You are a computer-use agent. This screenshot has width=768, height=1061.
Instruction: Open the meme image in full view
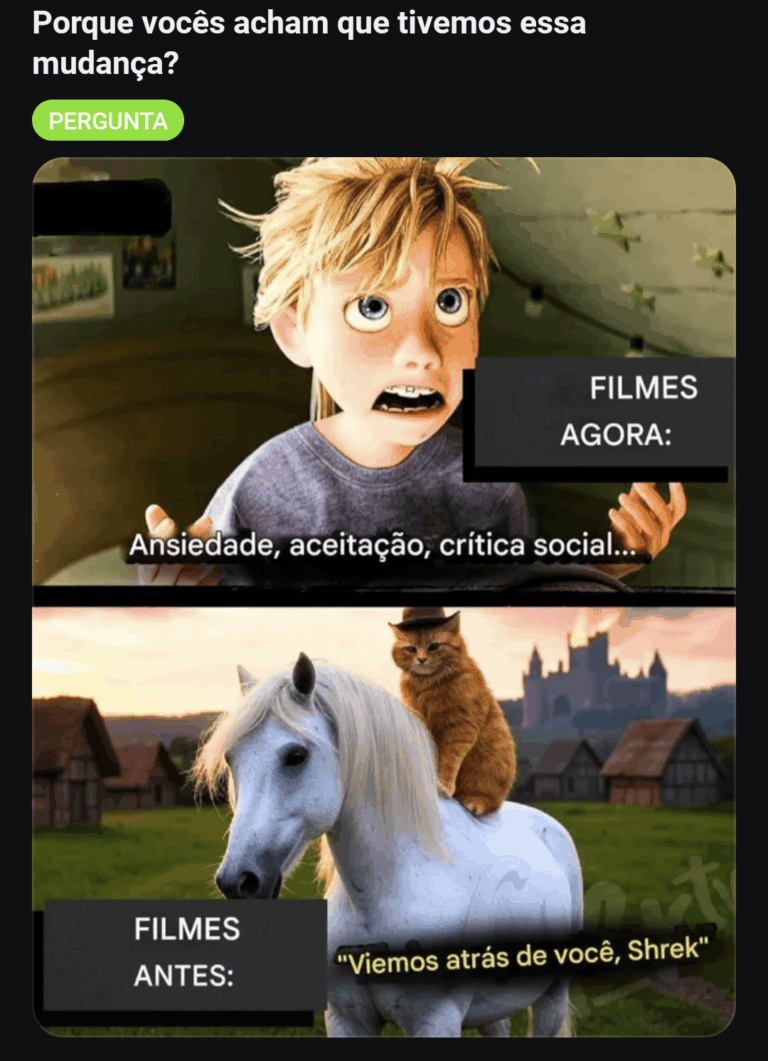coord(384,596)
